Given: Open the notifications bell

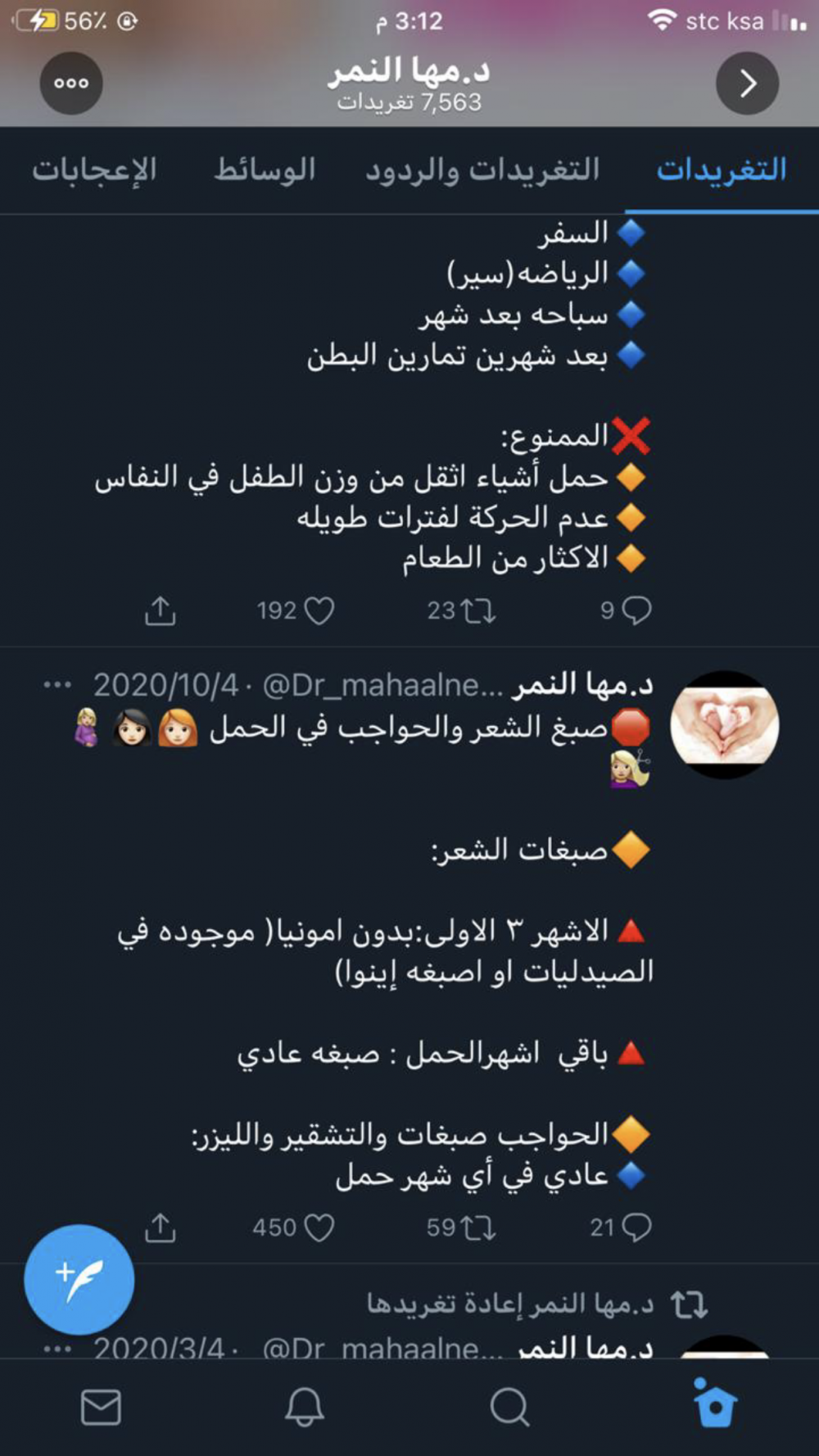Looking at the screenshot, I should pyautogui.click(x=305, y=1407).
